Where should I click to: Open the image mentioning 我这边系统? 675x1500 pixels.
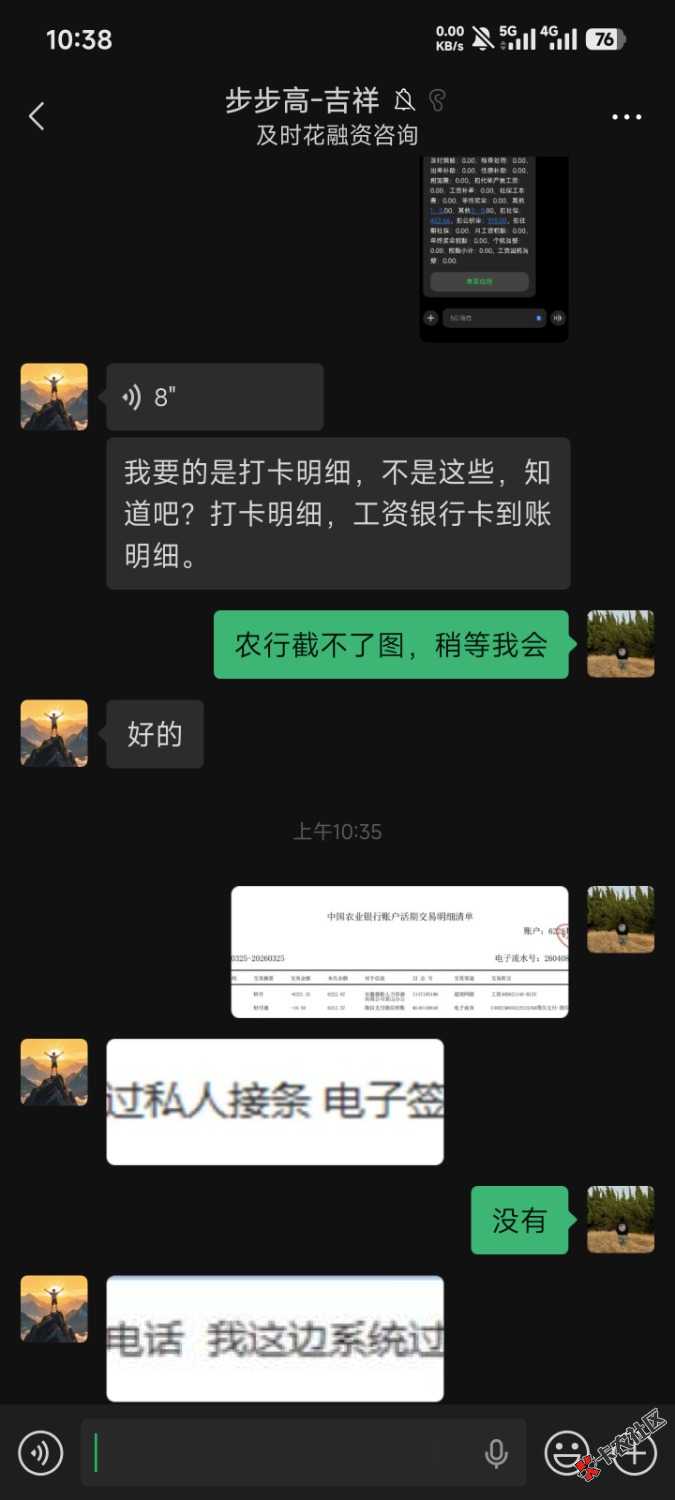tap(275, 1338)
